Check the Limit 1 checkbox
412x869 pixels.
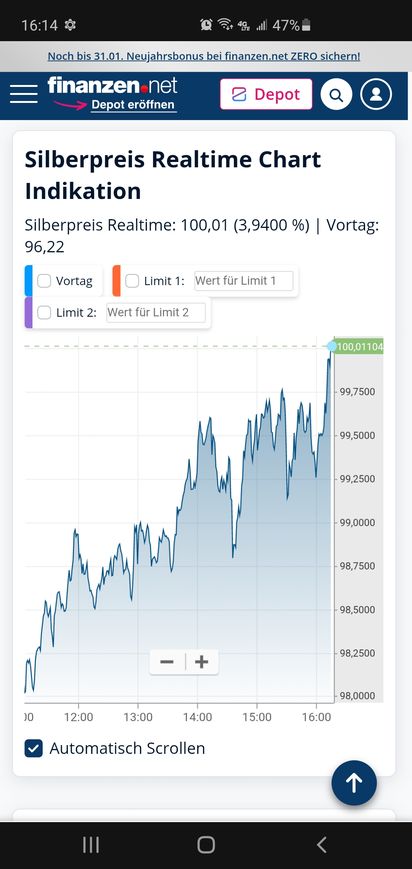click(x=132, y=281)
